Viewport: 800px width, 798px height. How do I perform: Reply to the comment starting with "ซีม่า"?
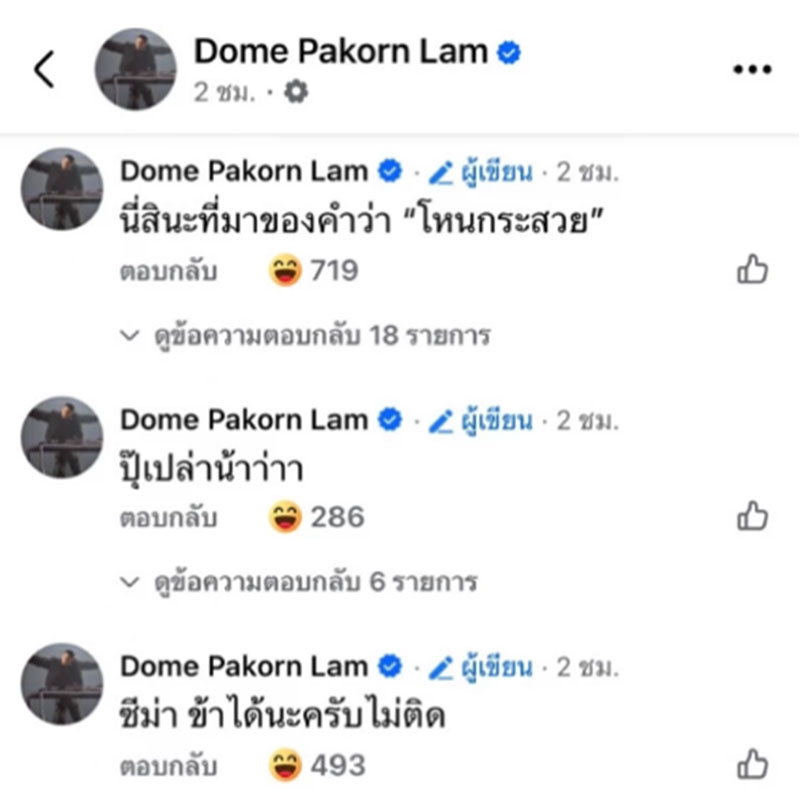[168, 767]
